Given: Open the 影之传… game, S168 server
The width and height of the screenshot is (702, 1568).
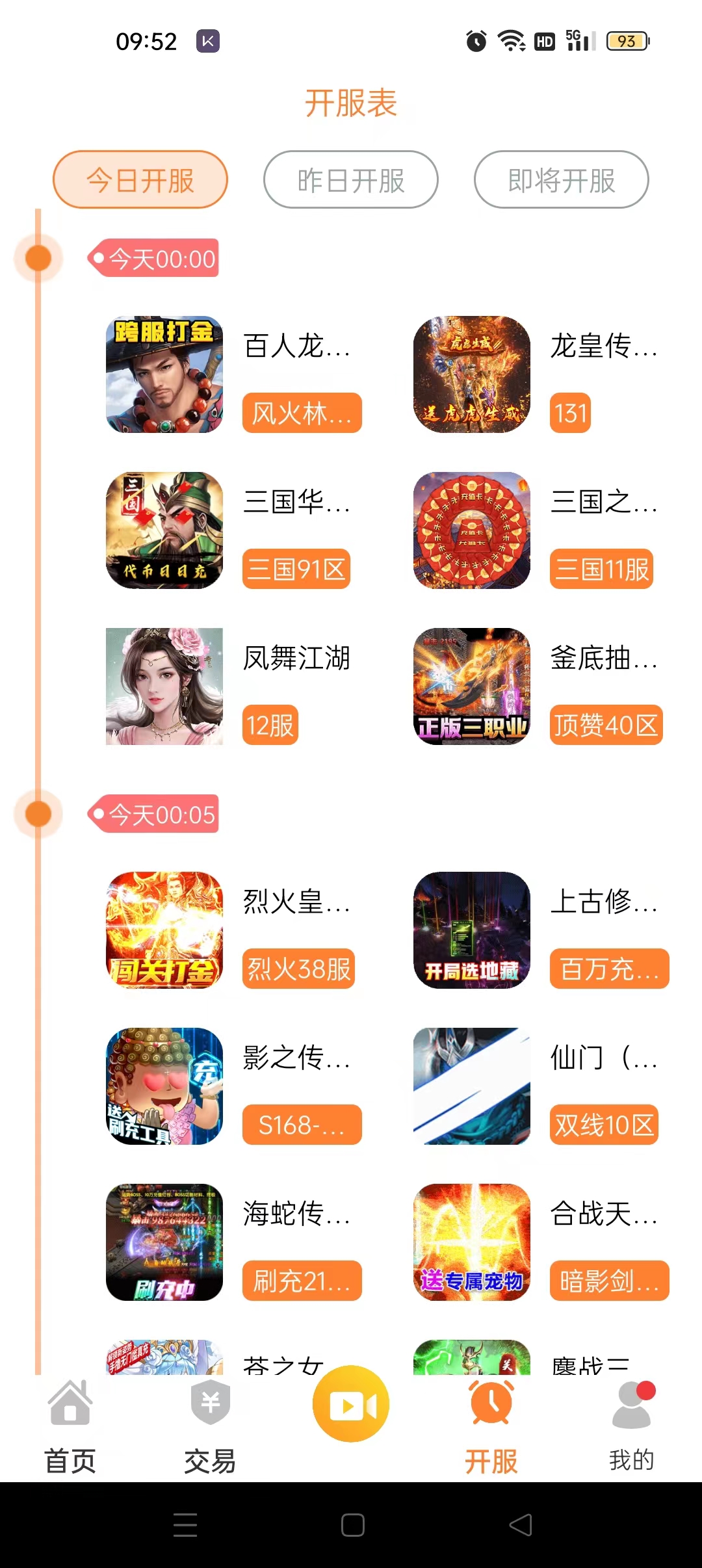Looking at the screenshot, I should coord(164,1086).
